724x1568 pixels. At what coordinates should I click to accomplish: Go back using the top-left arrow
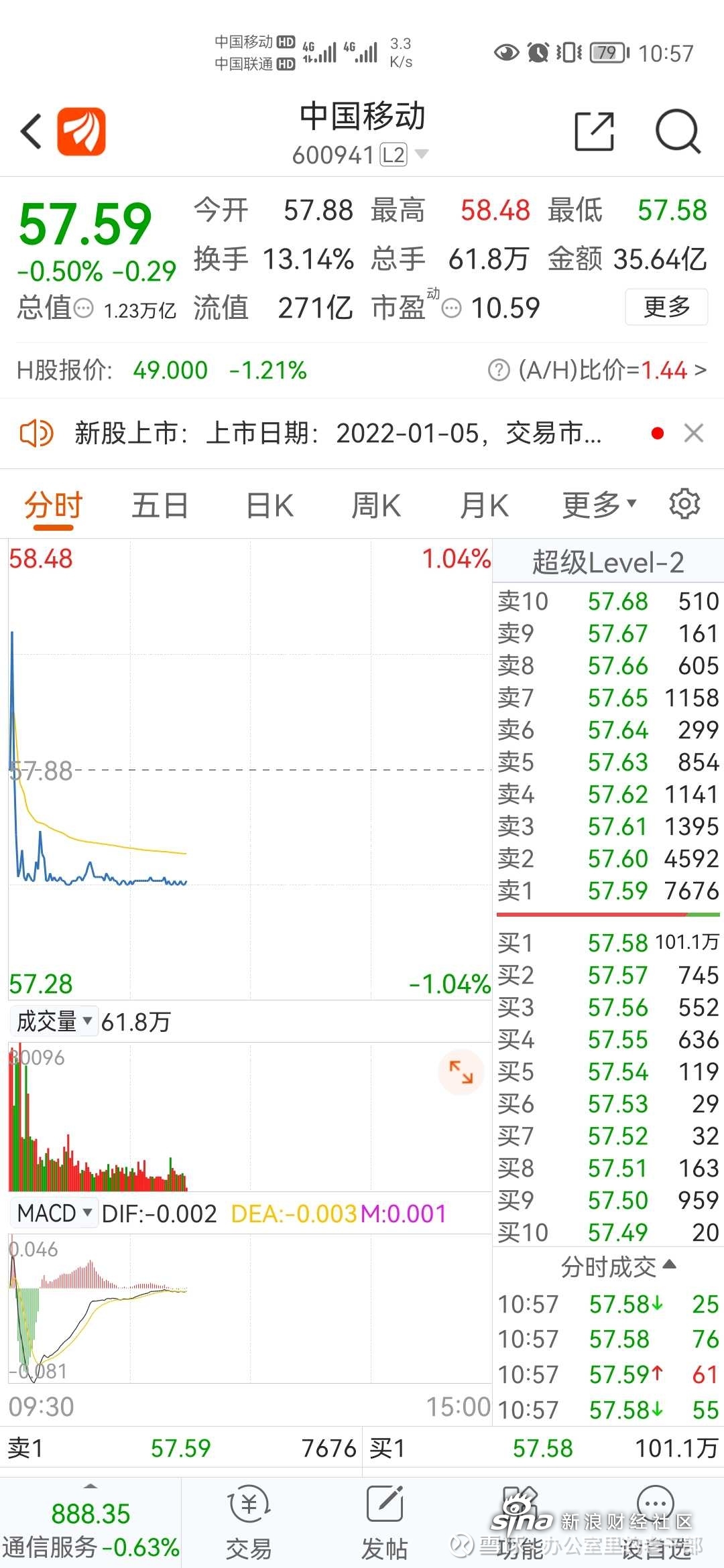[32, 131]
